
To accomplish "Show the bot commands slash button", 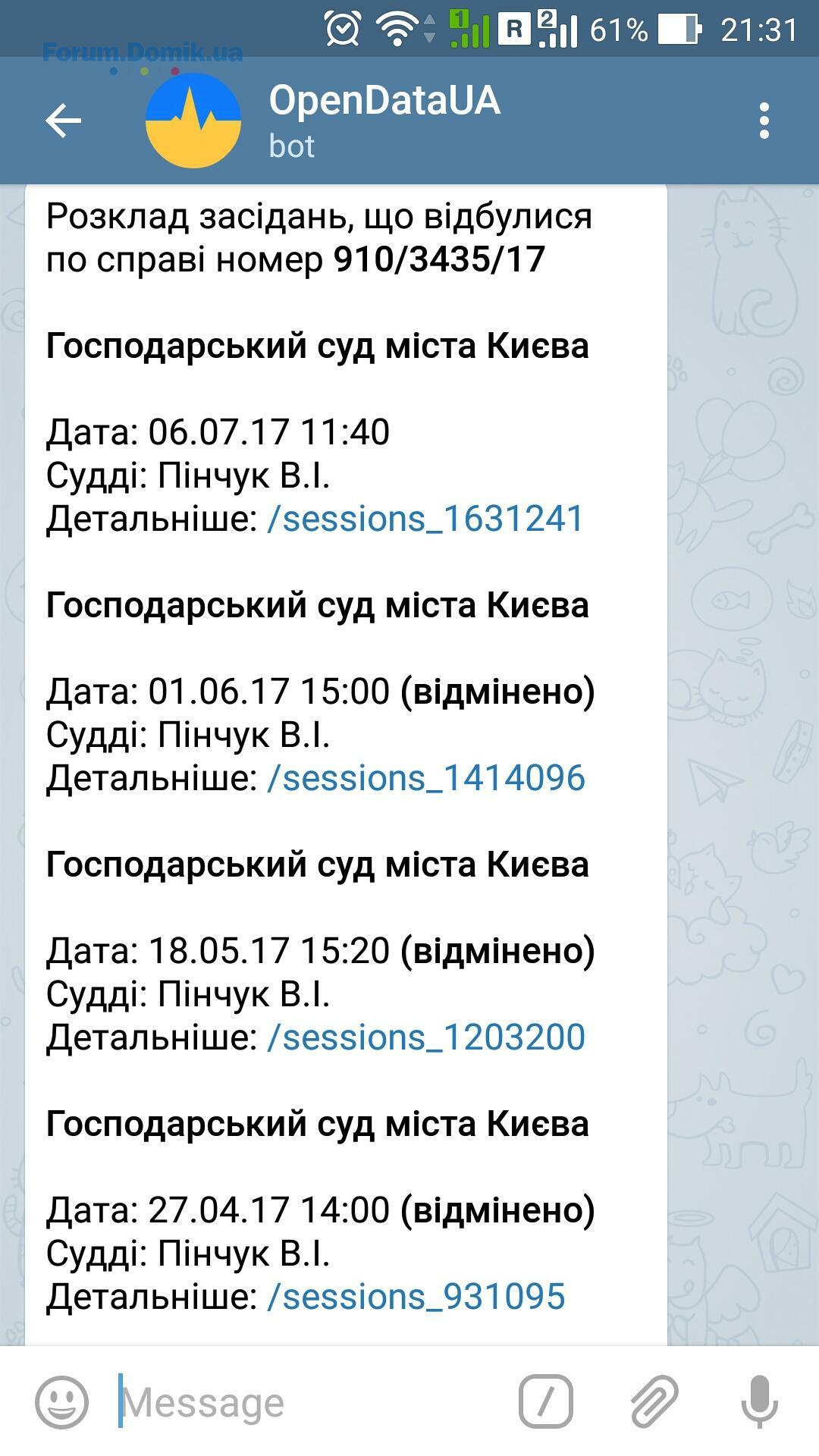I will [546, 1401].
